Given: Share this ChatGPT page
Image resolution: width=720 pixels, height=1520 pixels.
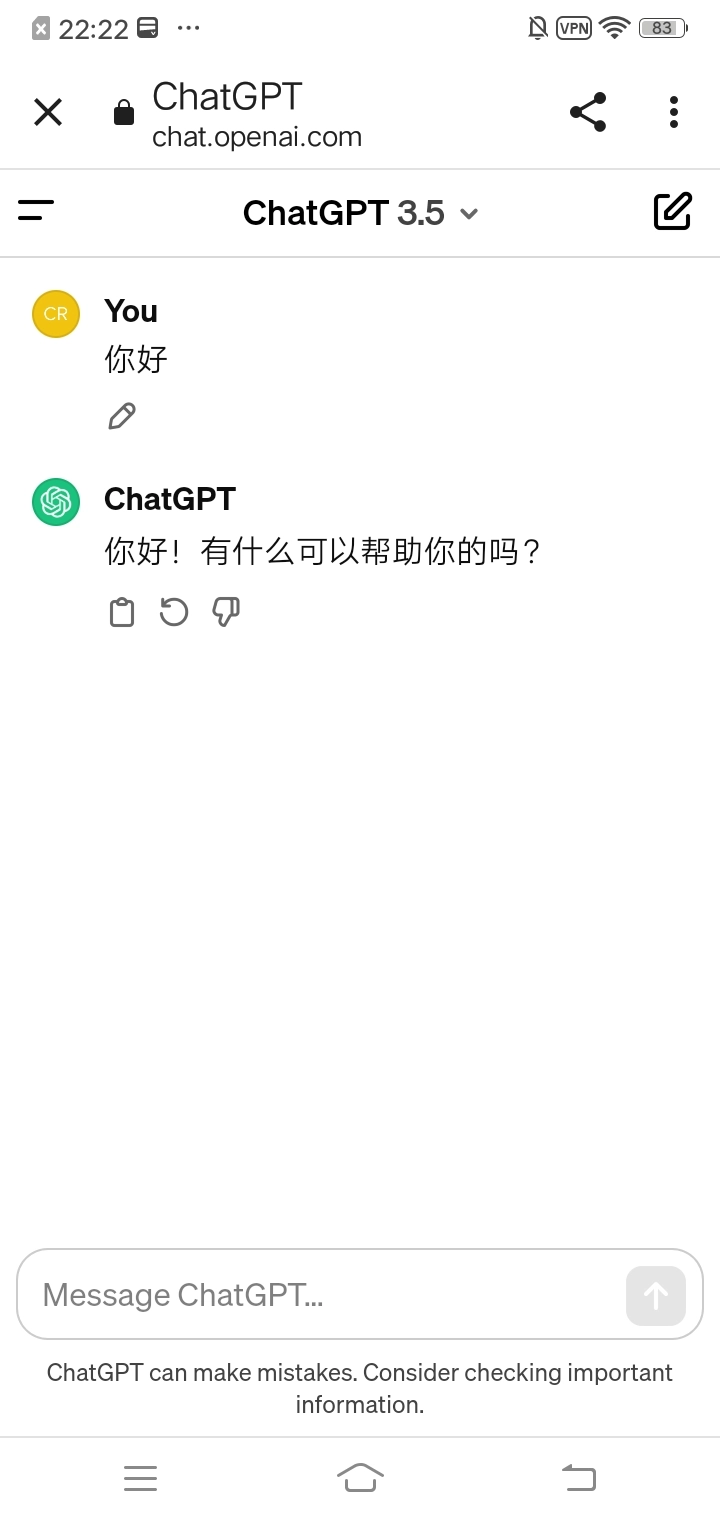Looking at the screenshot, I should [588, 112].
